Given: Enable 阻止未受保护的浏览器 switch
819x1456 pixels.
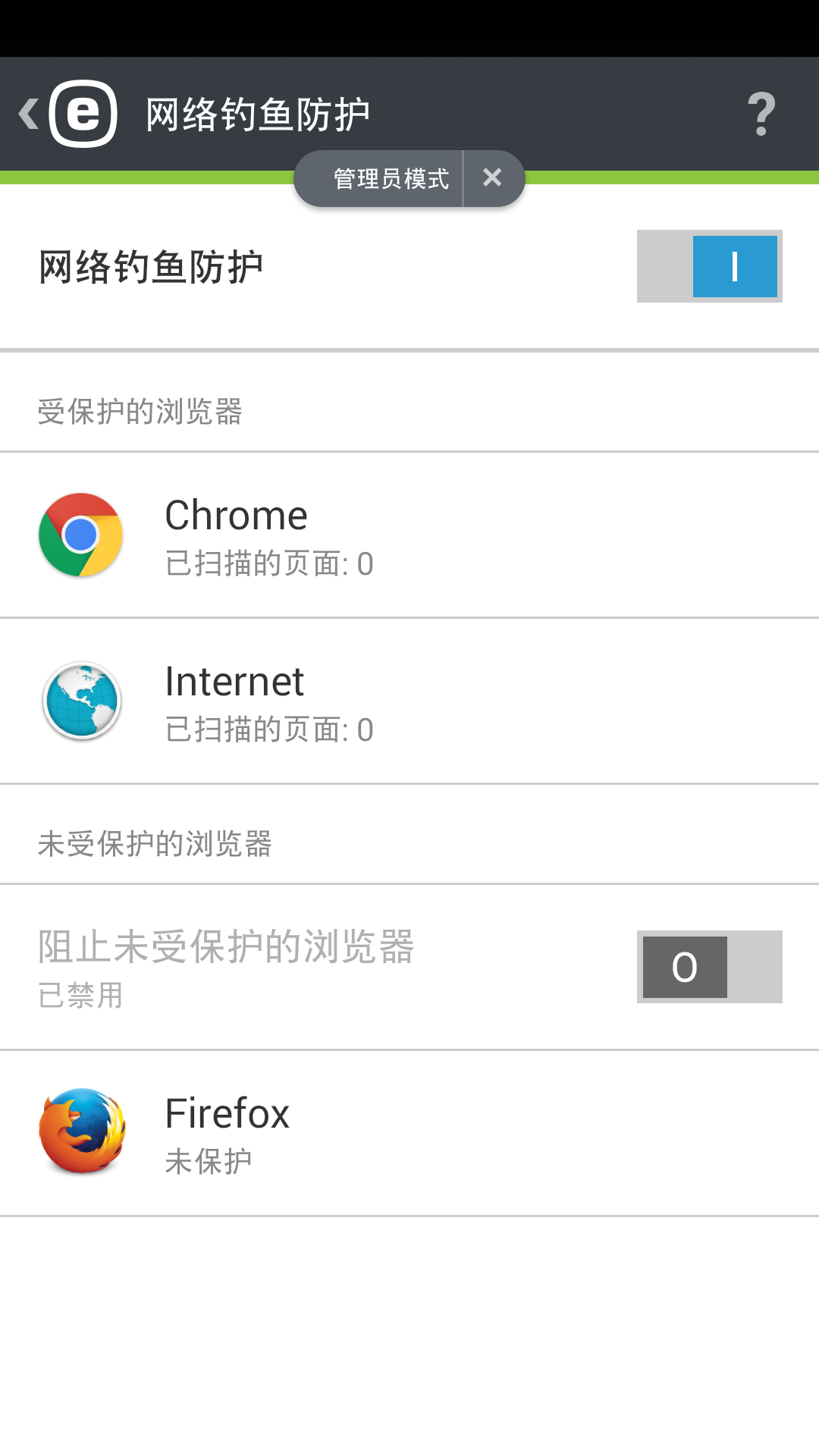Looking at the screenshot, I should pyautogui.click(x=709, y=967).
